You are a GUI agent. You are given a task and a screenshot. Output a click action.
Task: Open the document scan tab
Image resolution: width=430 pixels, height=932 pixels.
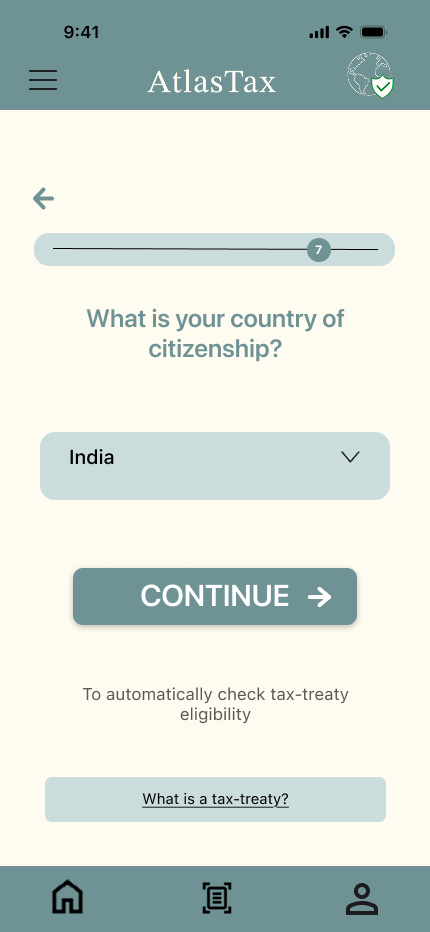(x=216, y=898)
